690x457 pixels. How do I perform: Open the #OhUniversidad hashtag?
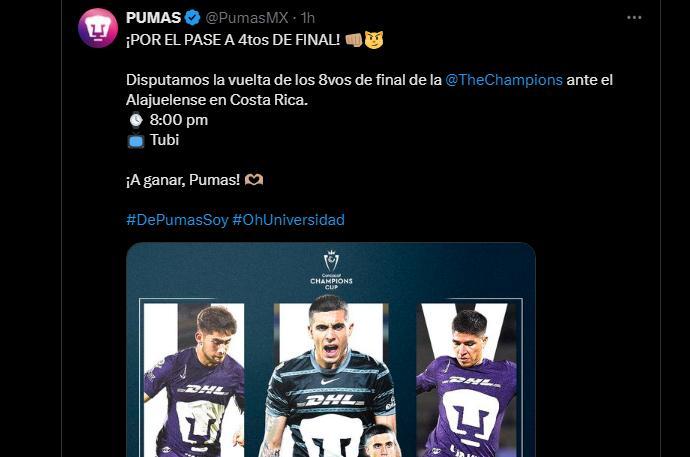click(x=288, y=219)
